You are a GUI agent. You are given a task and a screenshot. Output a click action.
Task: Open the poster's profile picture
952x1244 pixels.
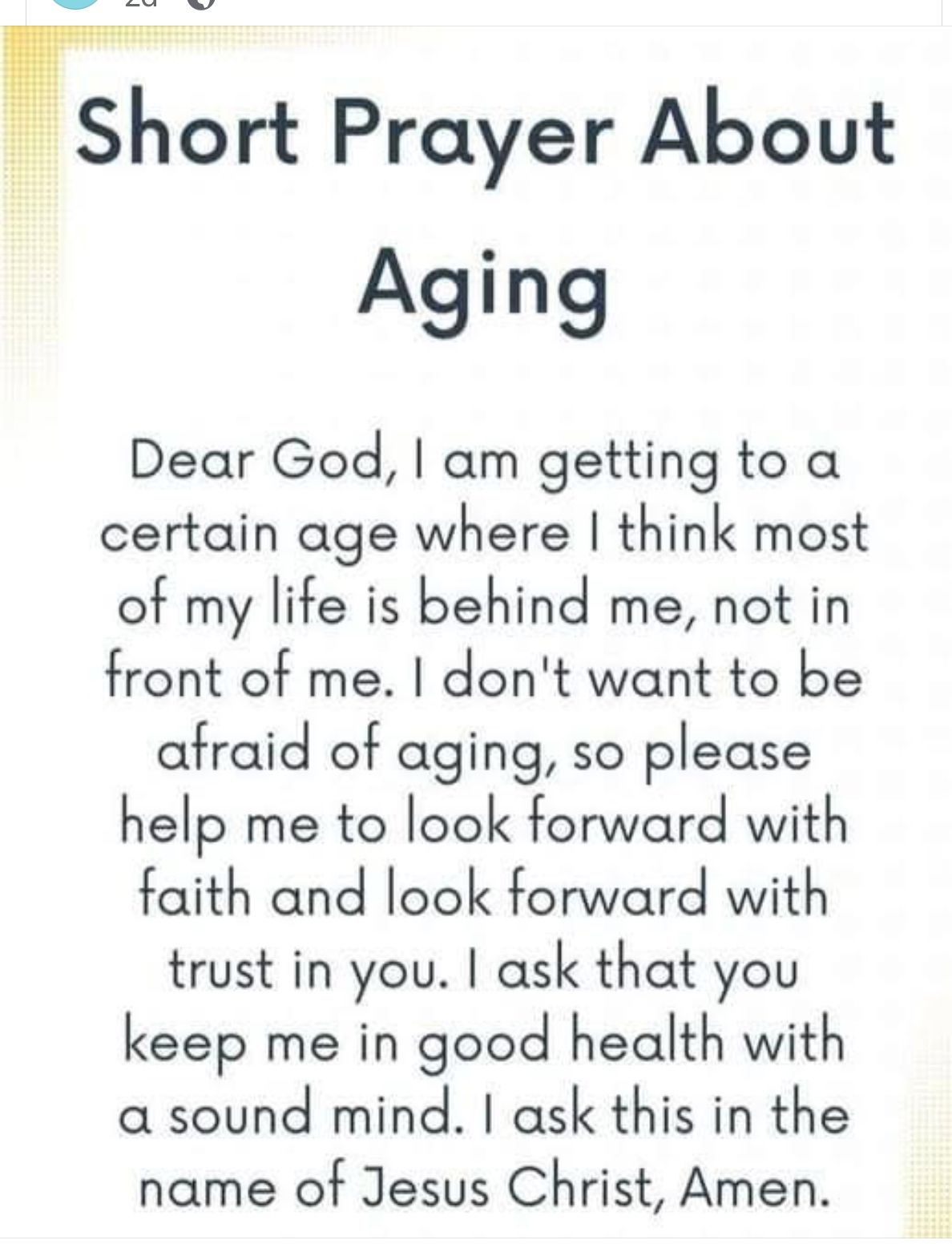(x=75, y=3)
